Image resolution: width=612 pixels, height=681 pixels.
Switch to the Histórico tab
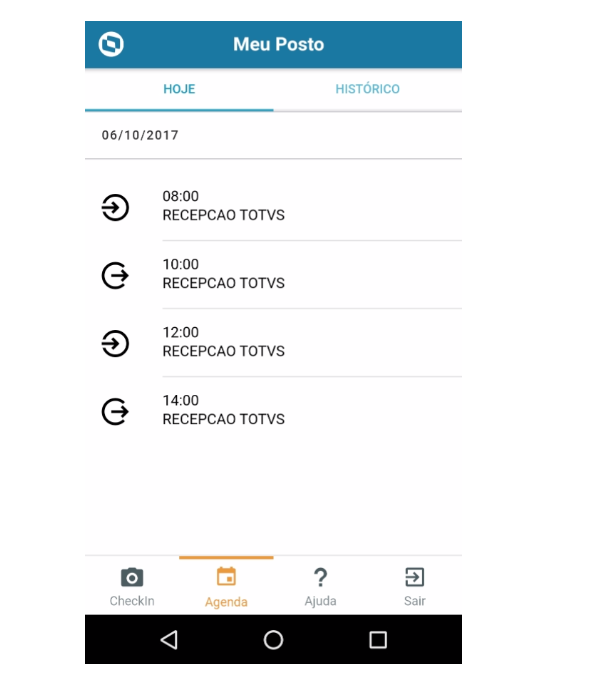pyautogui.click(x=367, y=89)
